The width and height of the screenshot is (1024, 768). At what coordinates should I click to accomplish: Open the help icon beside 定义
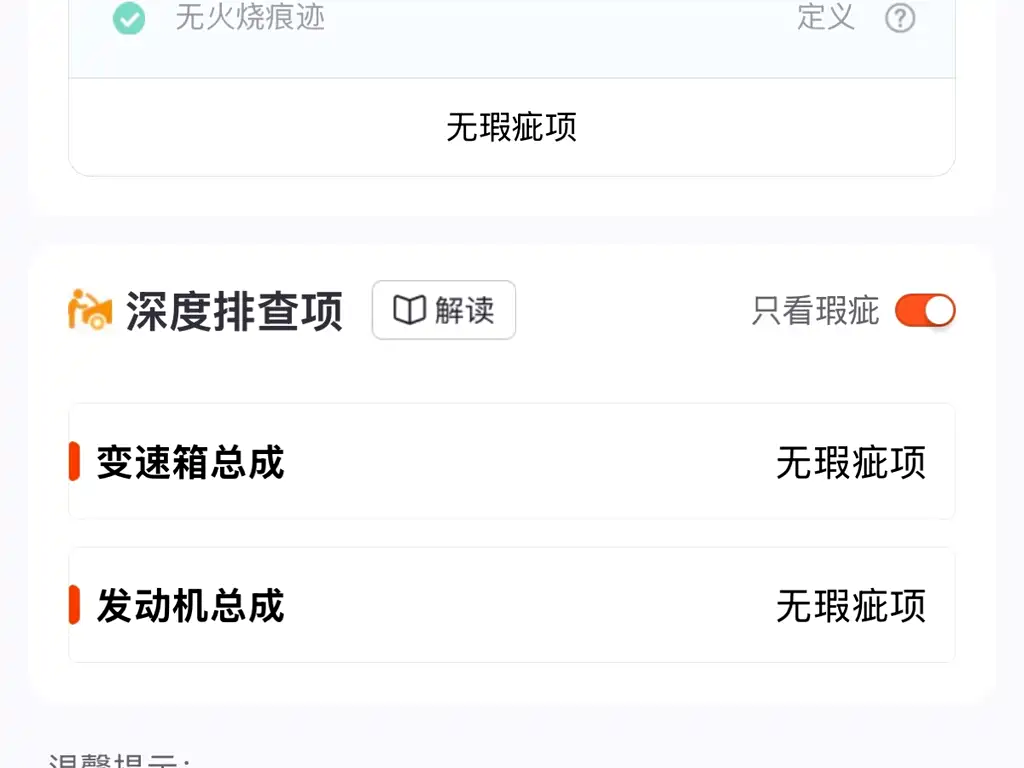(900, 18)
